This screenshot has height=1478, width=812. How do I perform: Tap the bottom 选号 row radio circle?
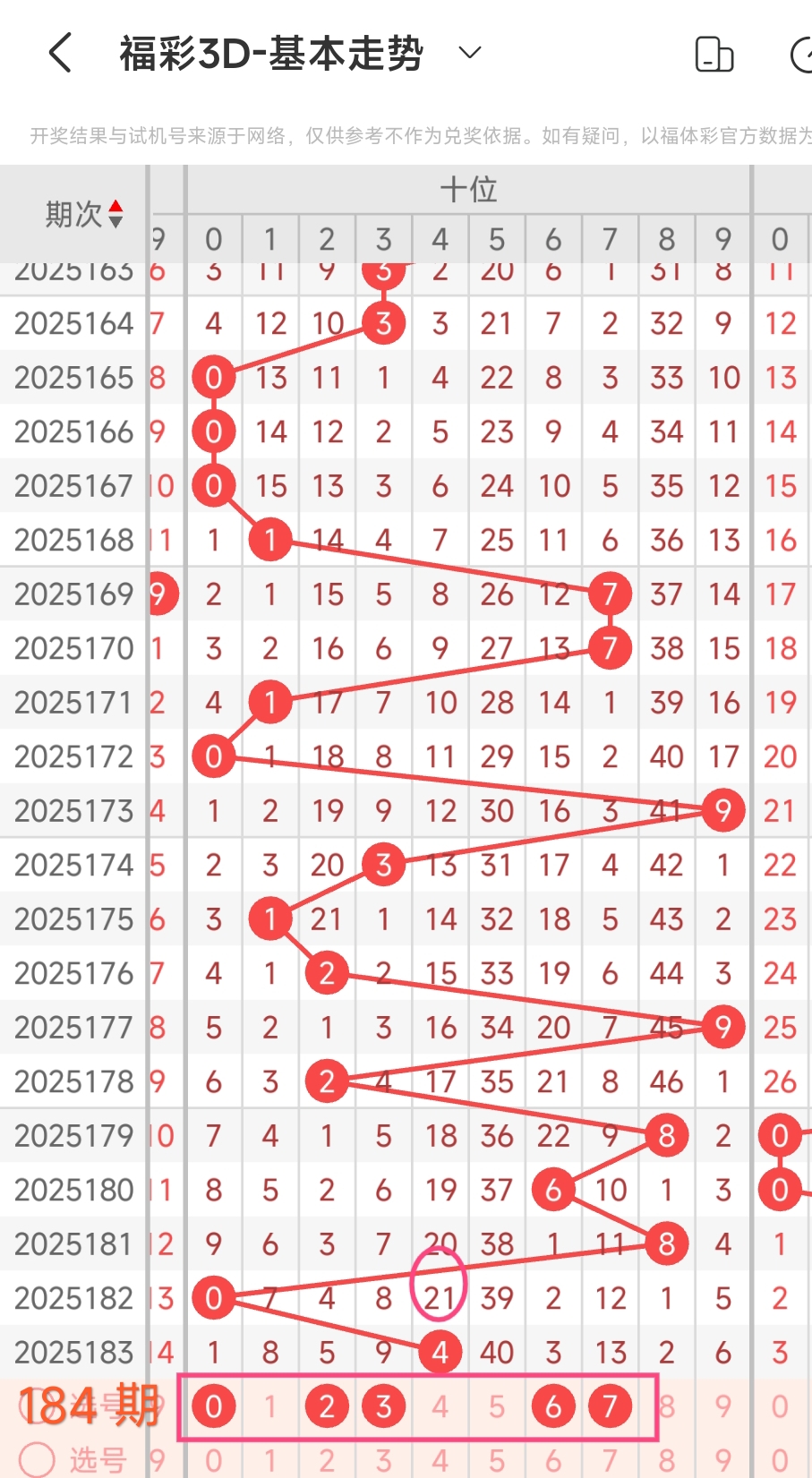click(38, 1459)
